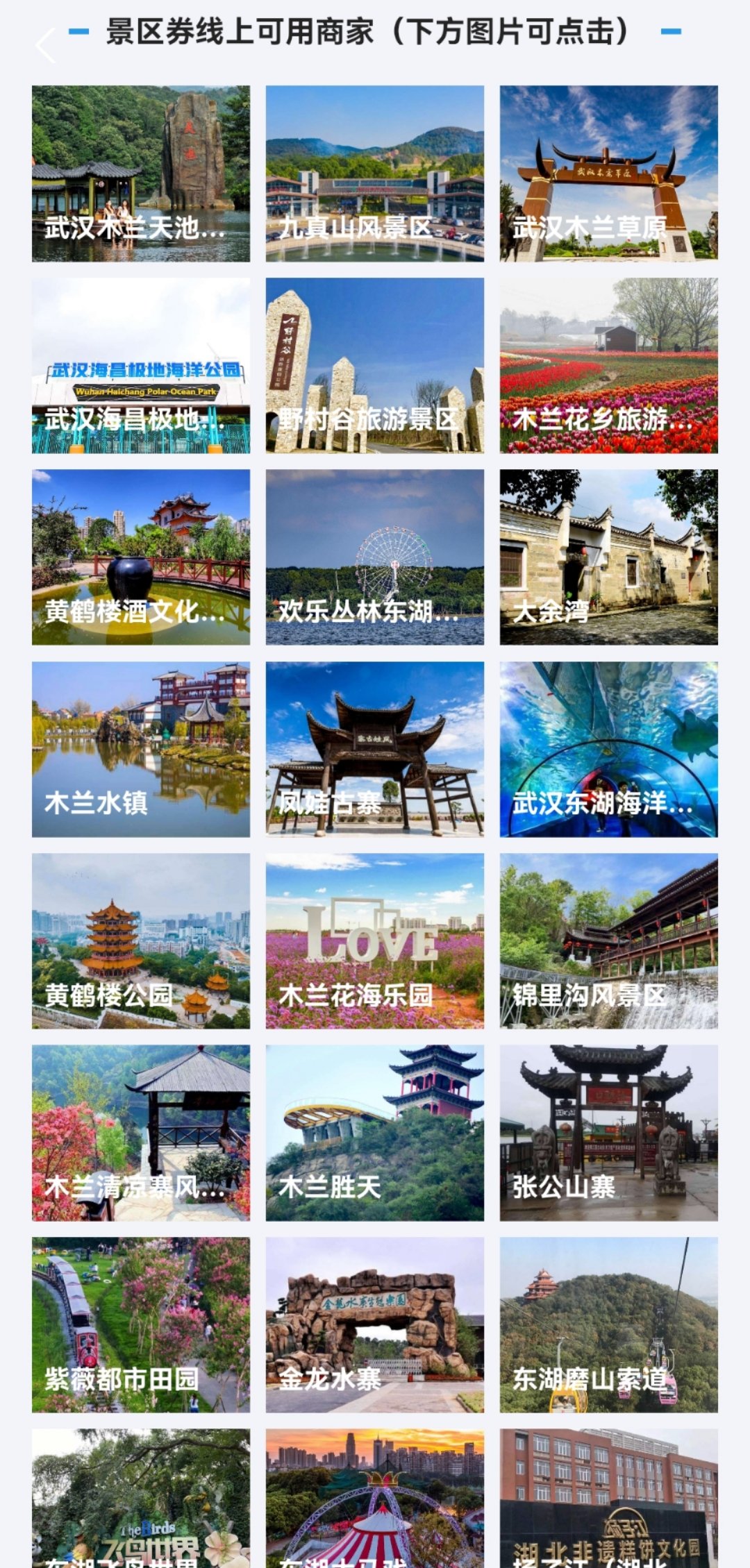
Task: Select the 锦里沟风景区 tile
Action: 608,941
